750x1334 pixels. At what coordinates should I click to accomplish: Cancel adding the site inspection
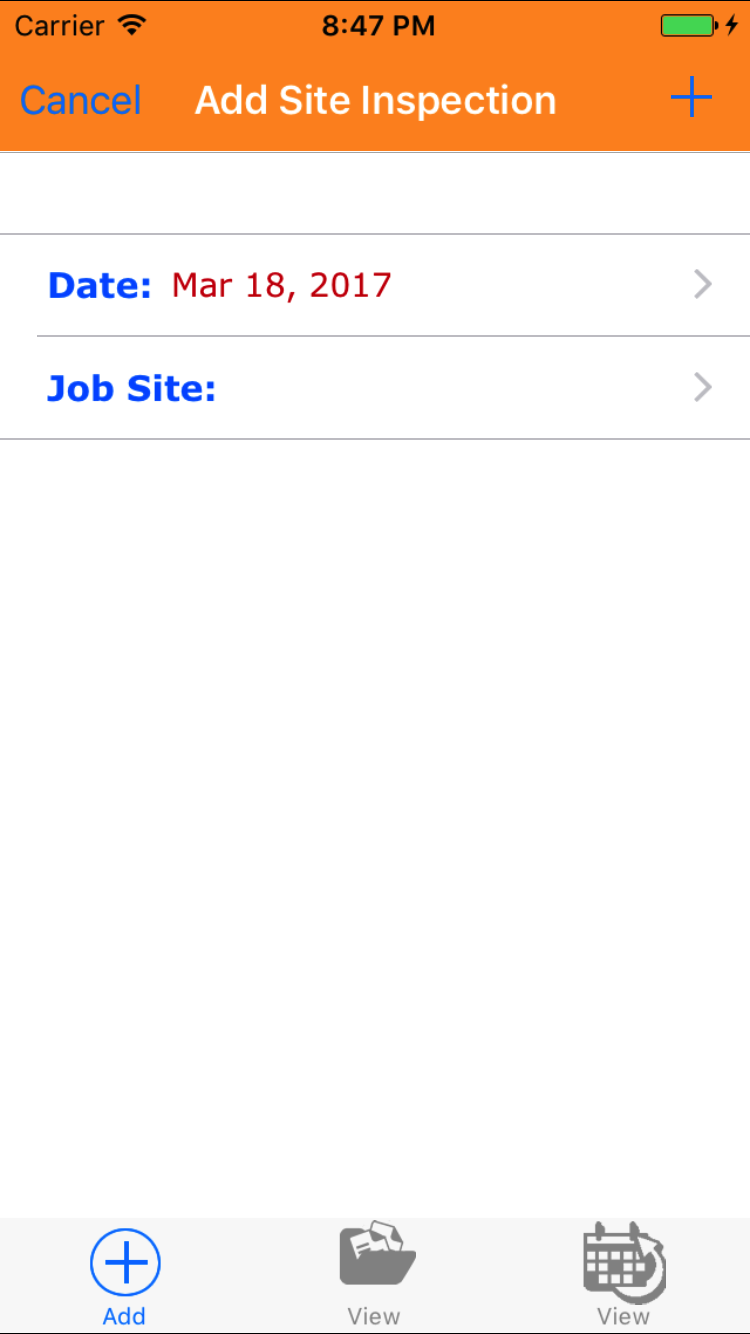tap(81, 100)
